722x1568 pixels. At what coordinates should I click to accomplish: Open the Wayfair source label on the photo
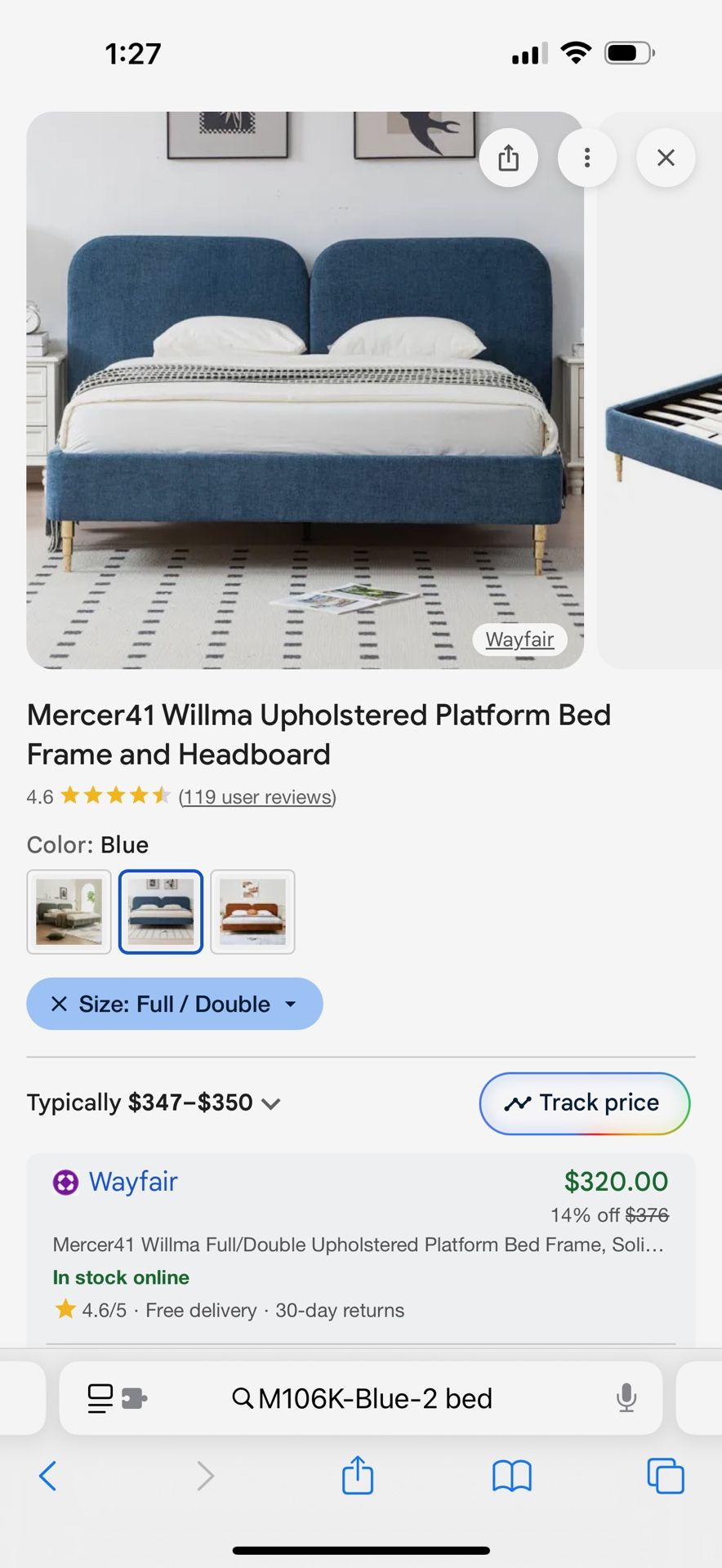[x=519, y=639]
